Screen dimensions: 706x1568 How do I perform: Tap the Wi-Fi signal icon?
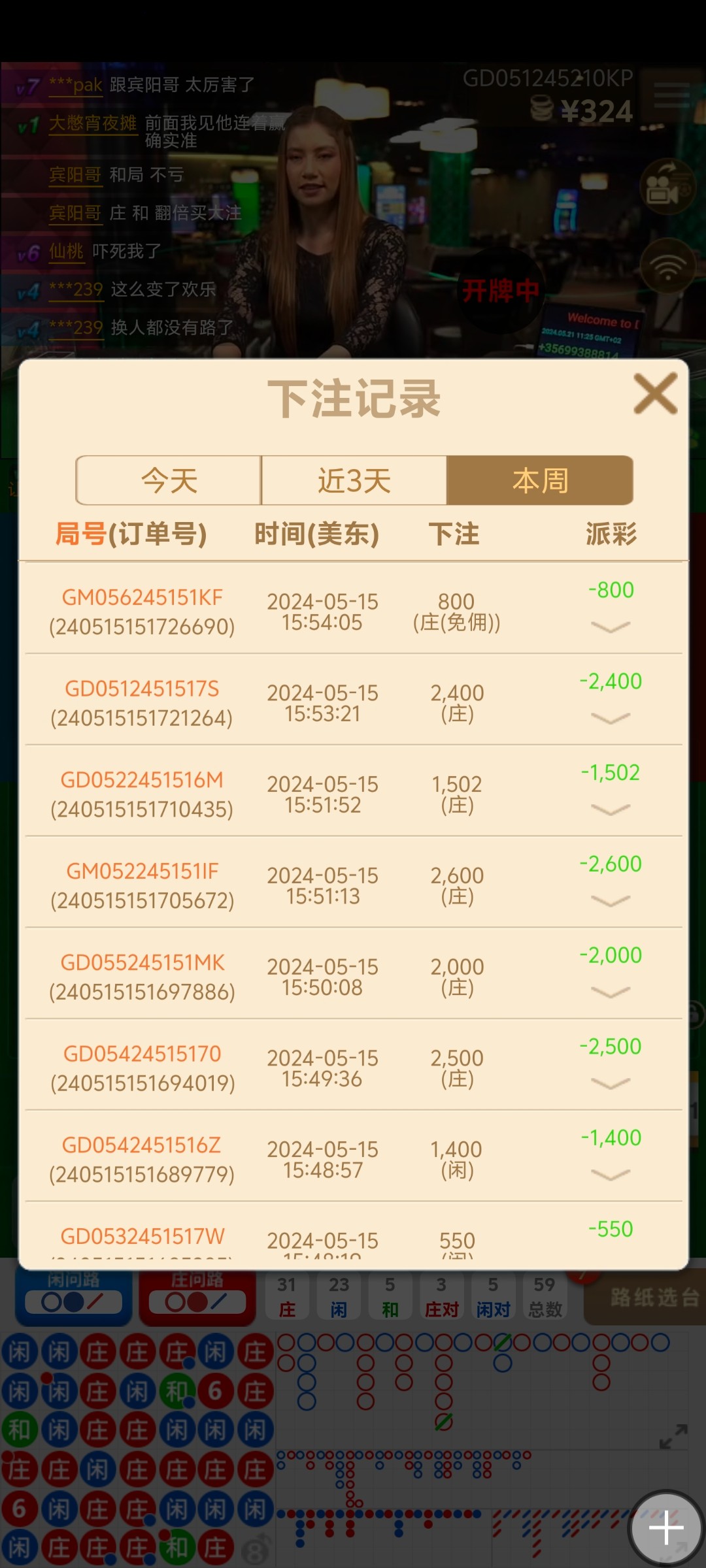pos(667,267)
